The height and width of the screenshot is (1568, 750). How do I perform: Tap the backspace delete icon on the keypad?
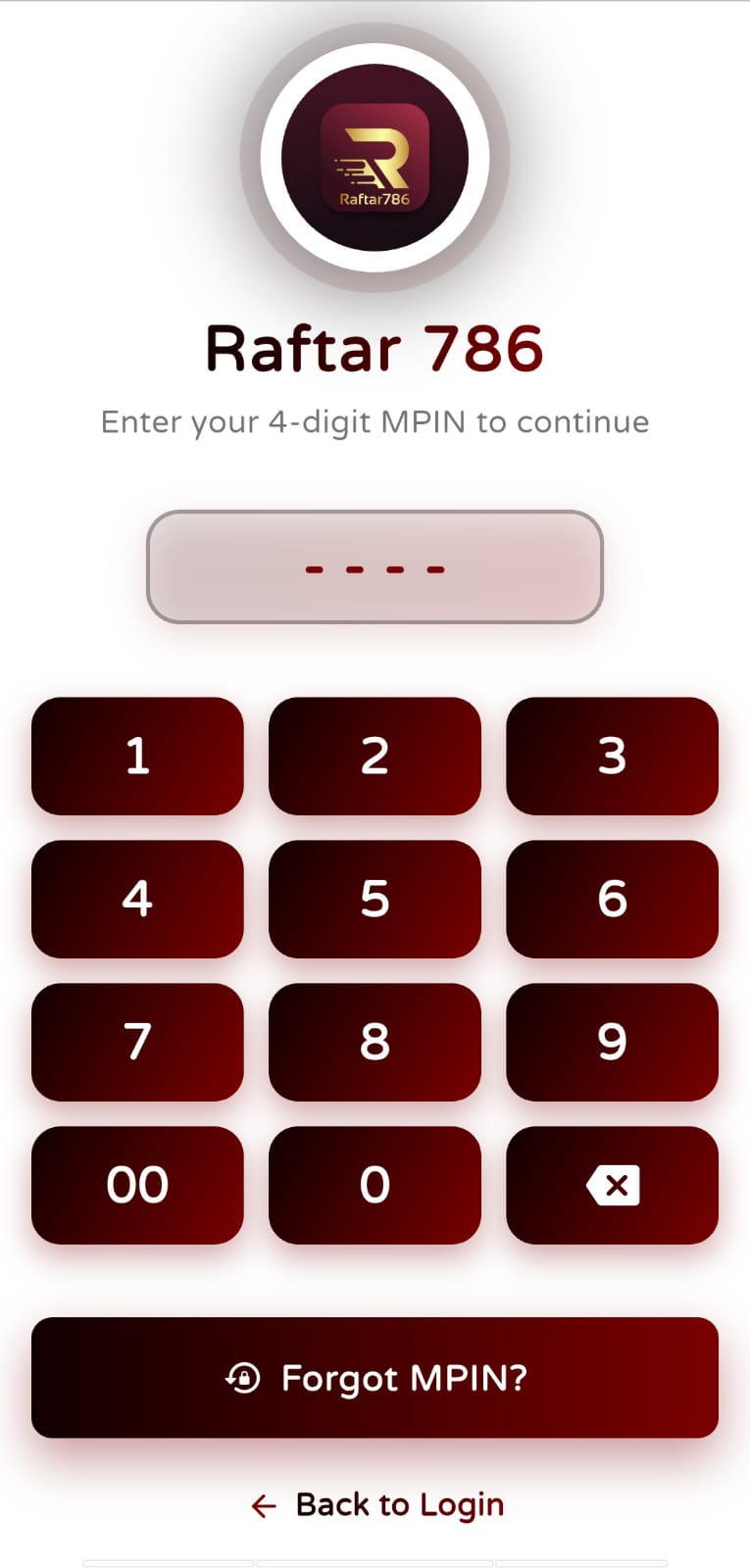coord(612,1184)
